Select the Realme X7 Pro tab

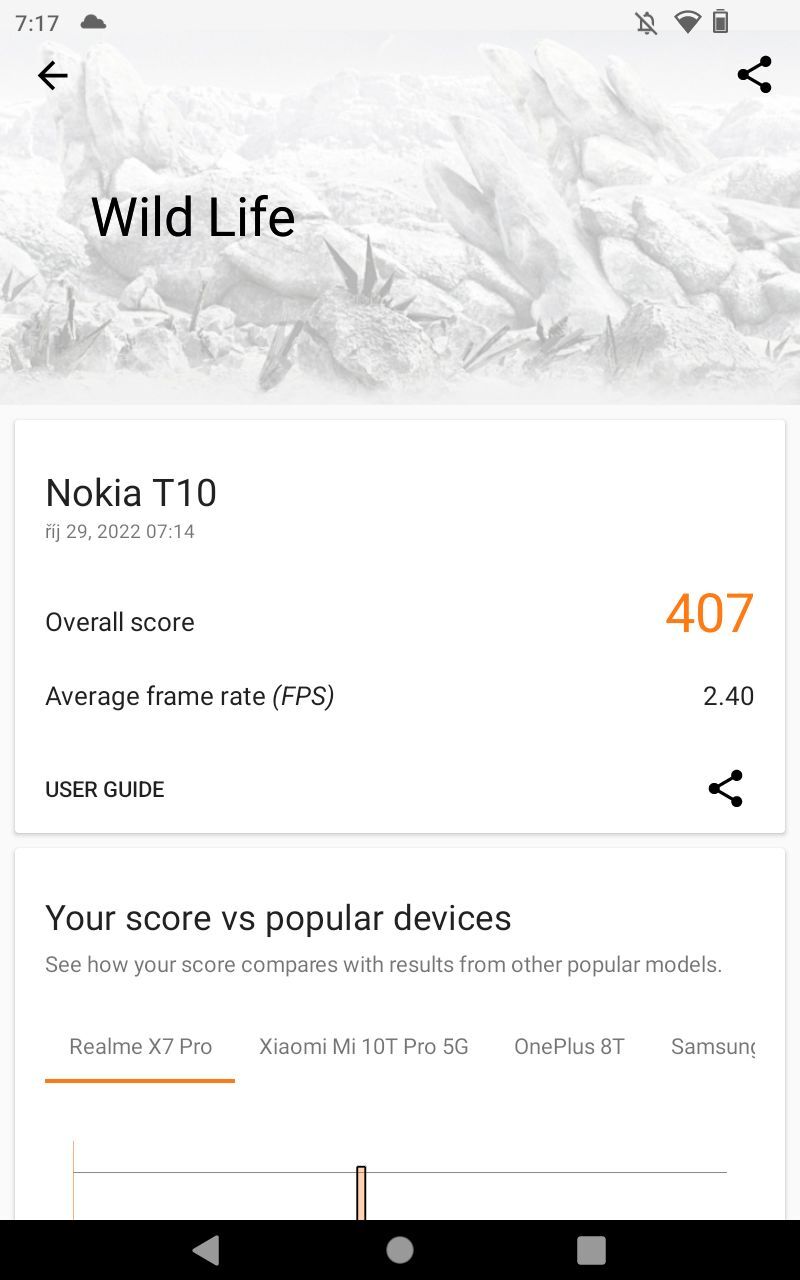(139, 1046)
